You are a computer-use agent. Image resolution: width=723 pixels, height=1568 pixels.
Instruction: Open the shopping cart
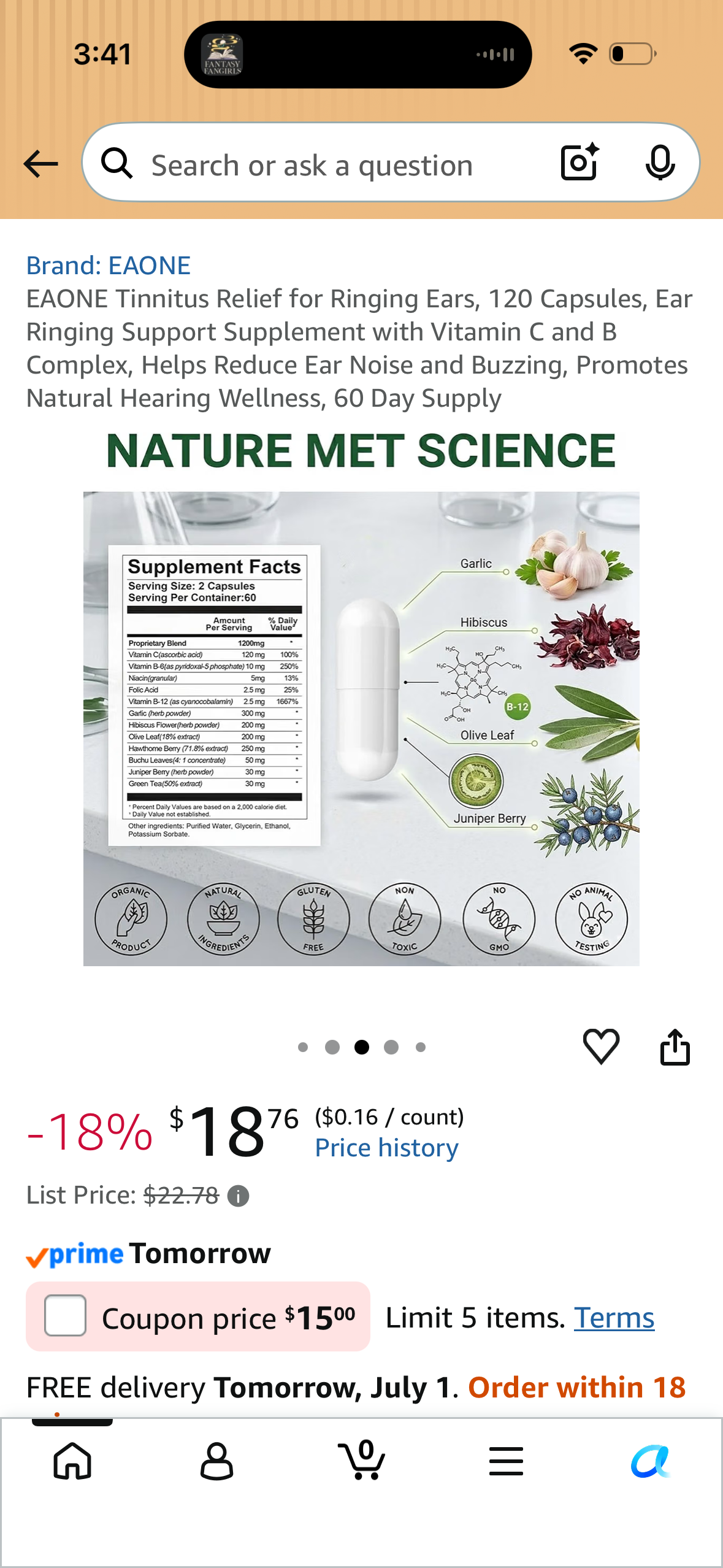(362, 1460)
